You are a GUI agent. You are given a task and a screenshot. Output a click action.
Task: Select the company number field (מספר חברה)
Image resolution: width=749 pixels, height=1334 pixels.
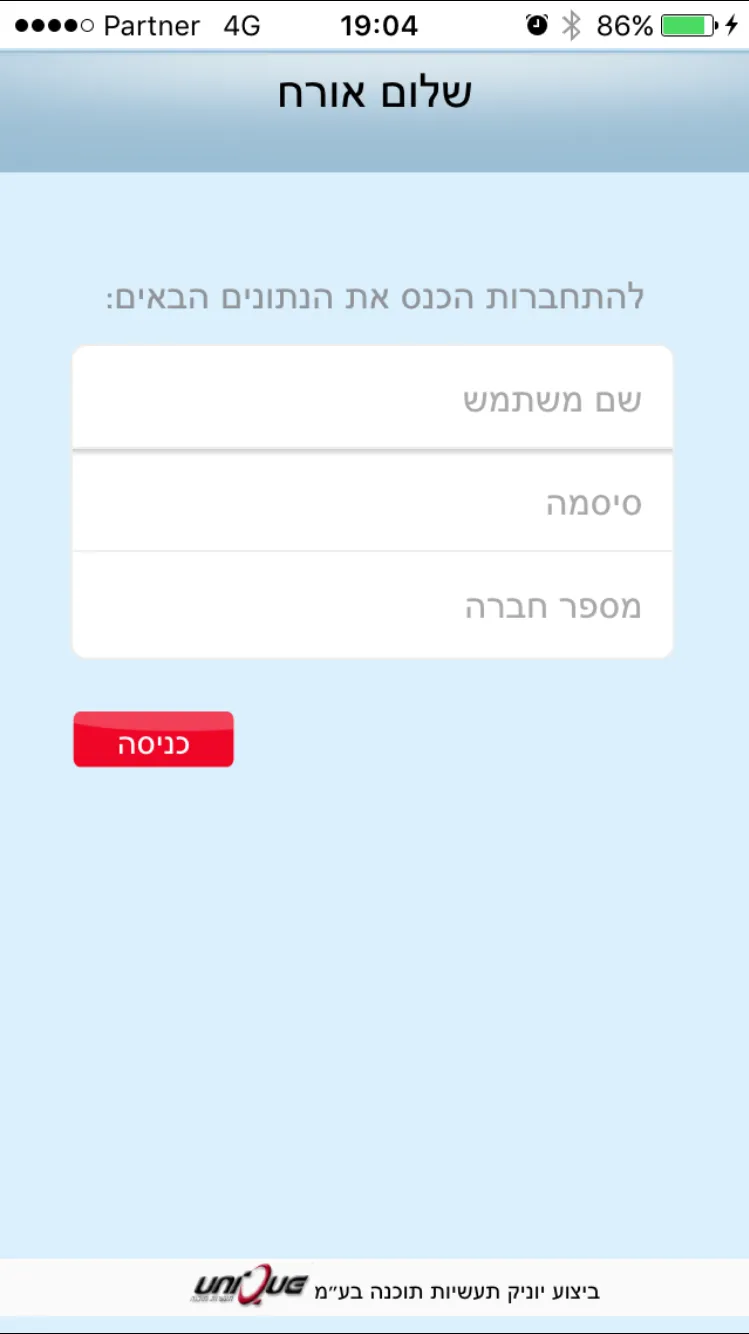pyautogui.click(x=372, y=606)
